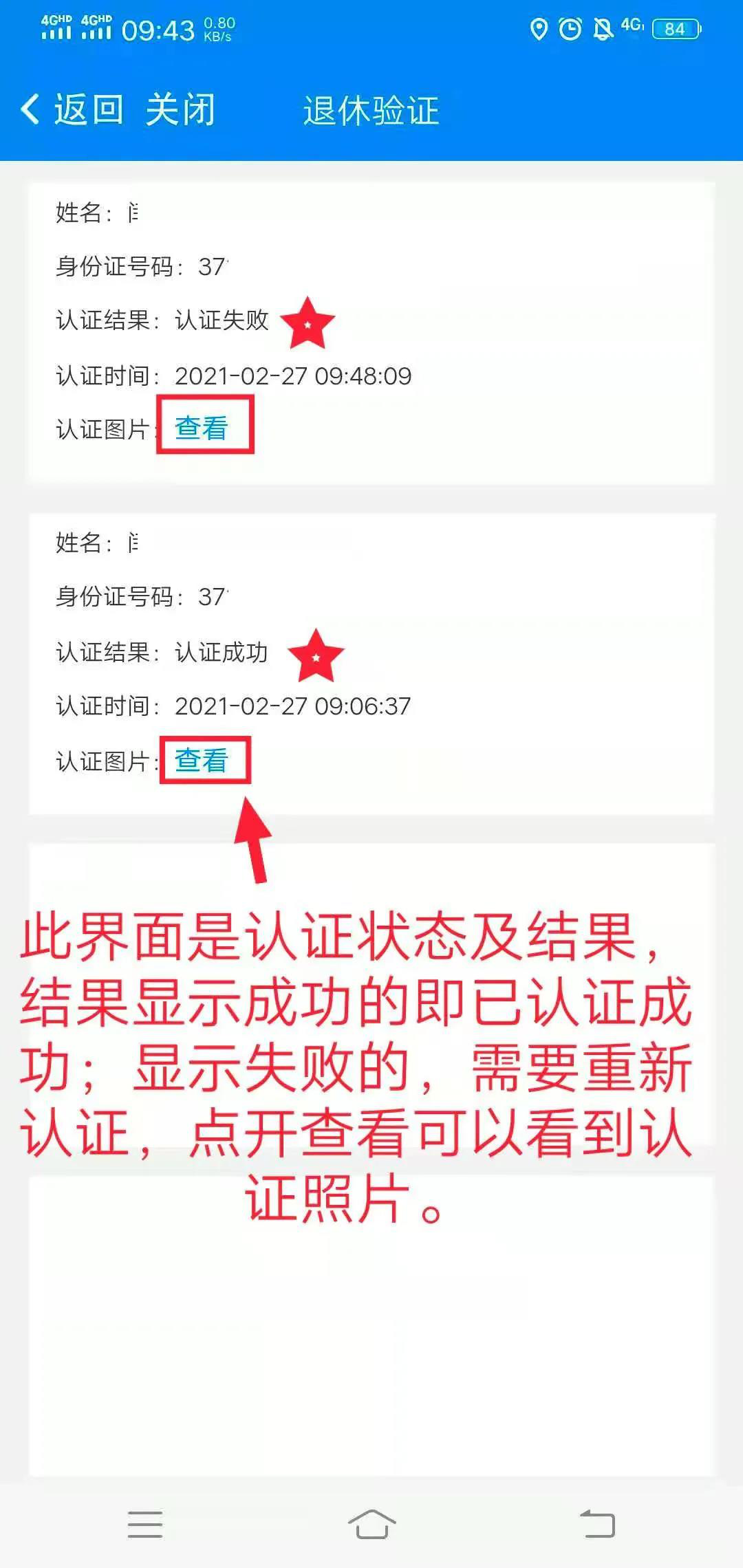Close the page with 关闭

click(180, 110)
